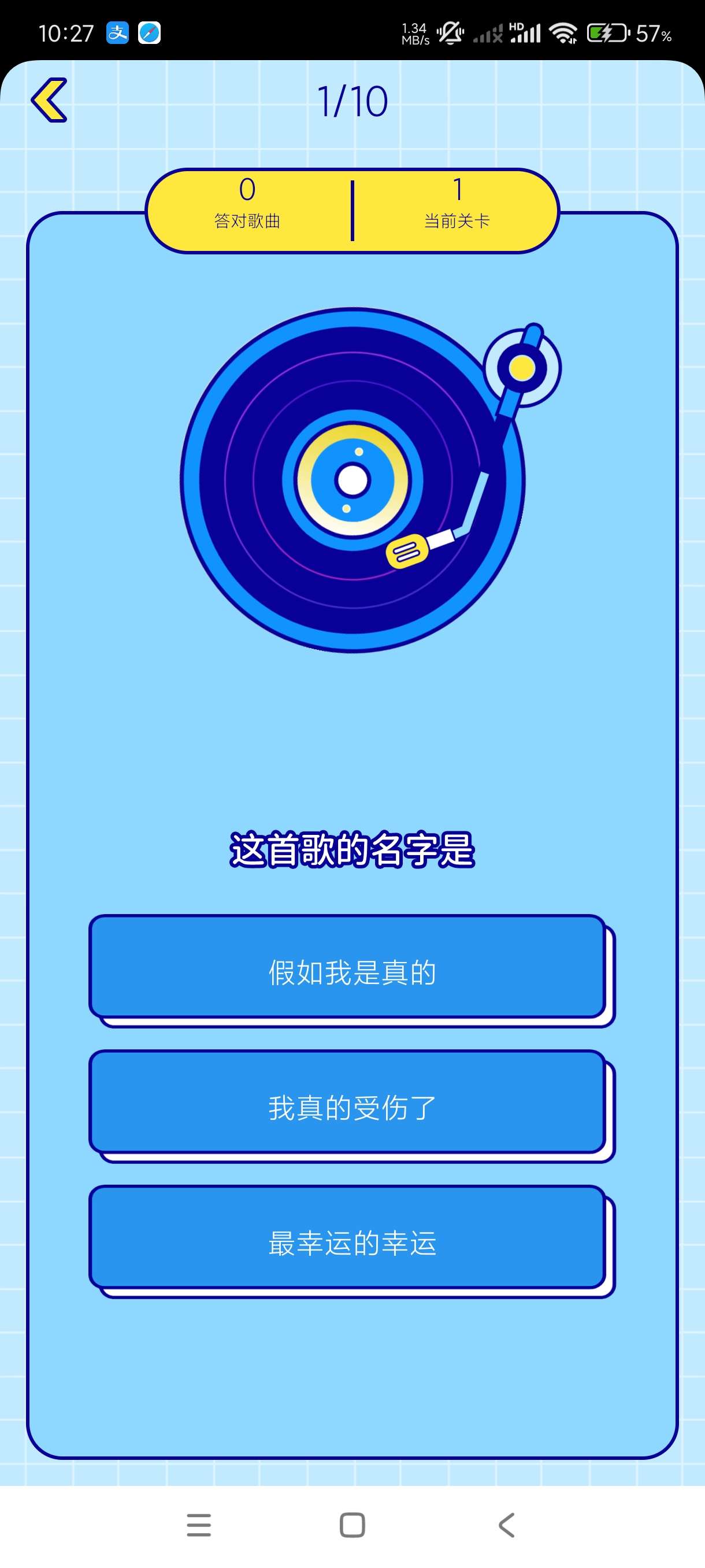The image size is (705, 1568).
Task: Go back using the yellow arrow
Action: (x=49, y=100)
